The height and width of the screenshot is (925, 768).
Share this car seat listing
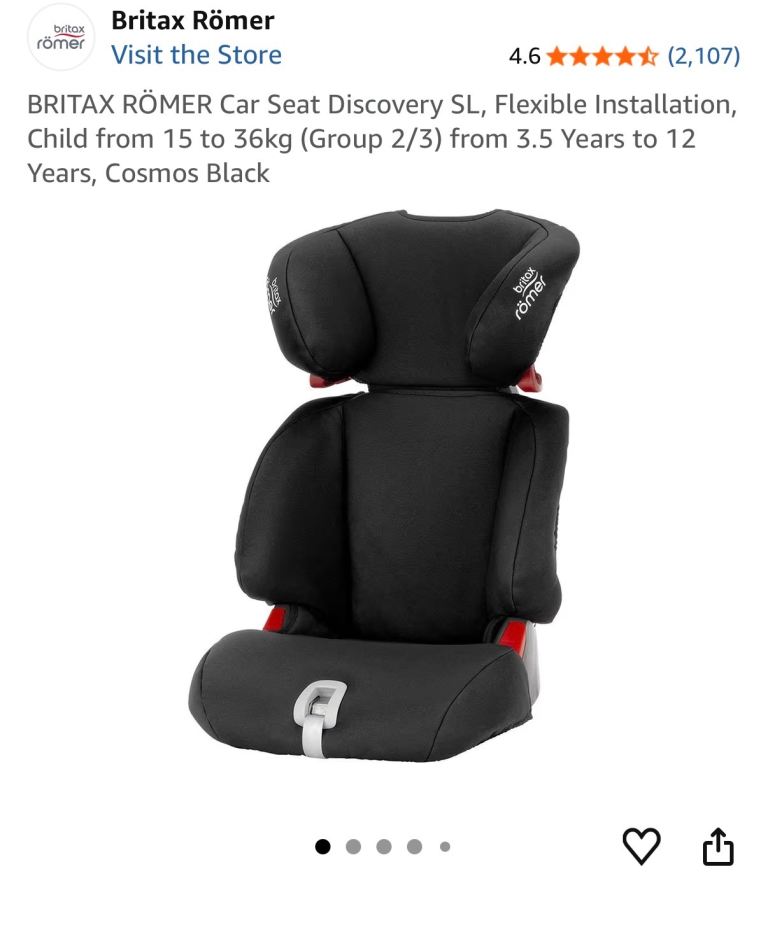pos(718,848)
